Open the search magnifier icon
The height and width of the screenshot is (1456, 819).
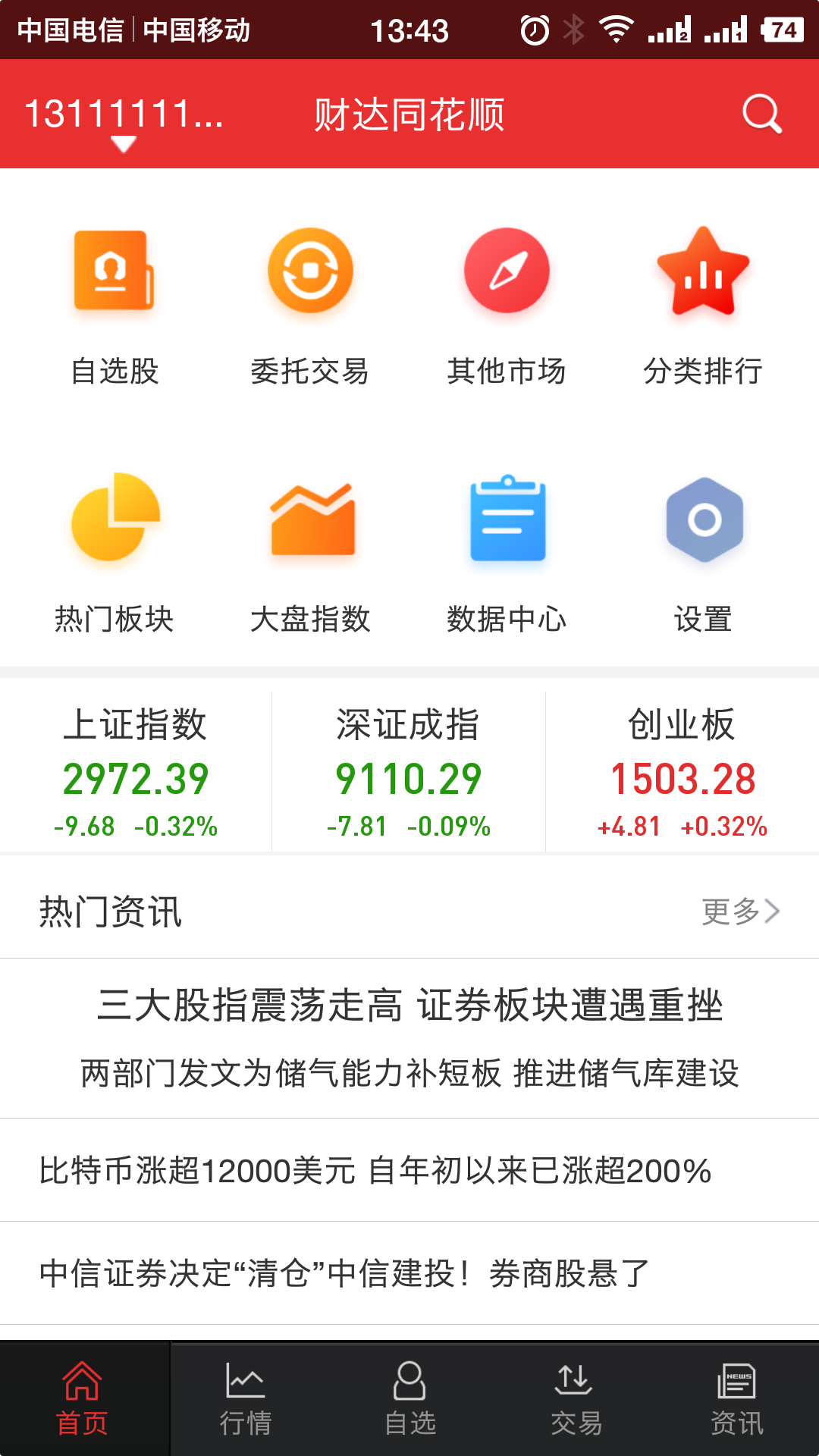pyautogui.click(x=761, y=114)
